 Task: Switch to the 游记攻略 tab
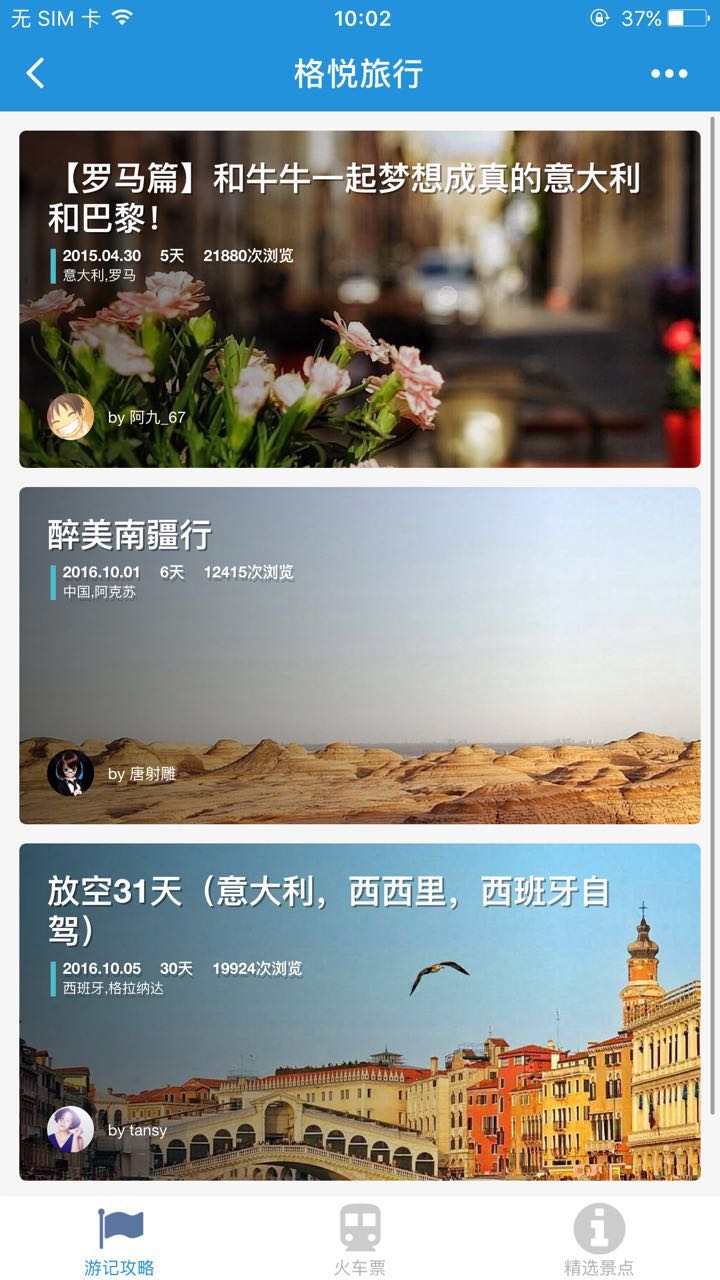click(120, 1240)
